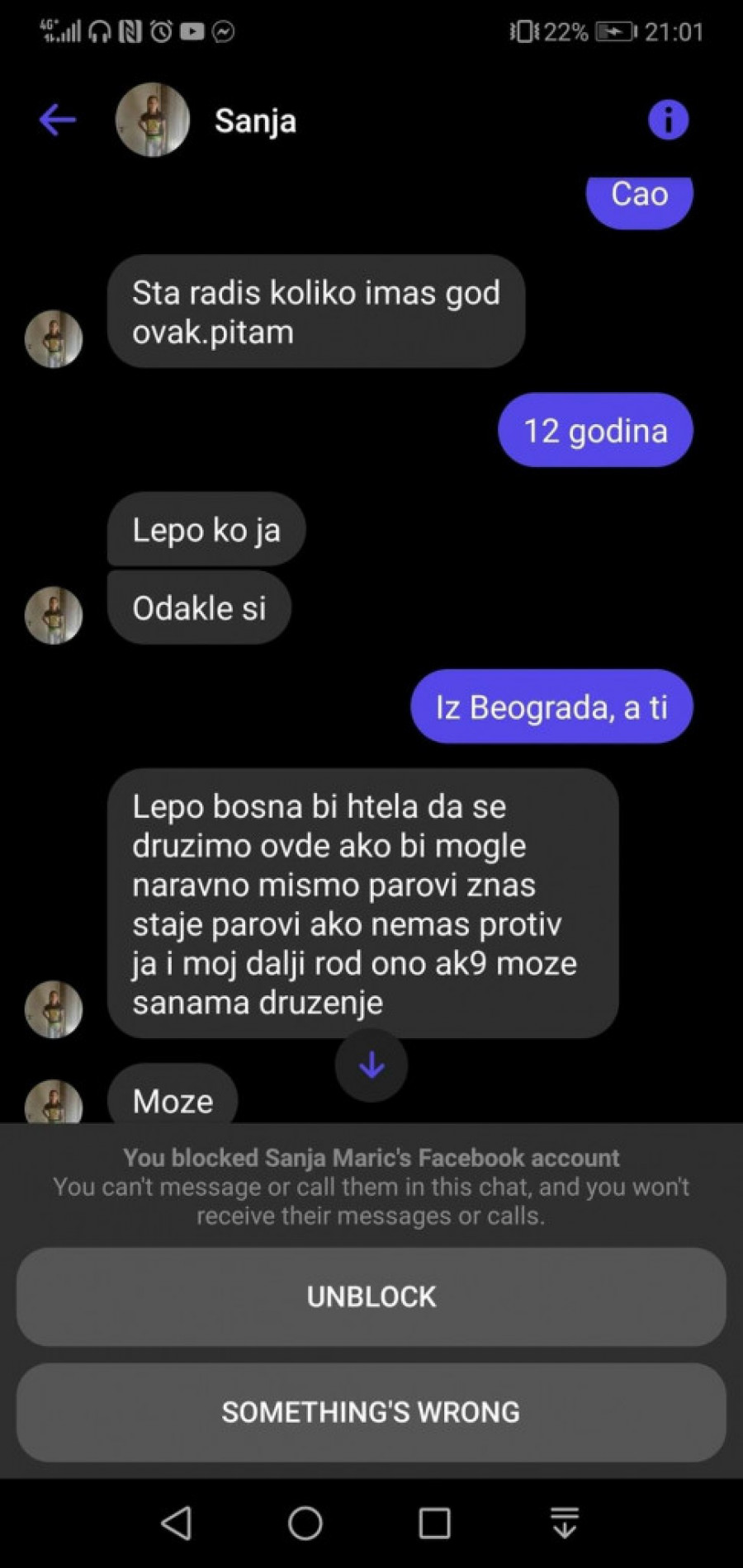743x1568 pixels.
Task: Tap the system back button
Action: 177,1523
